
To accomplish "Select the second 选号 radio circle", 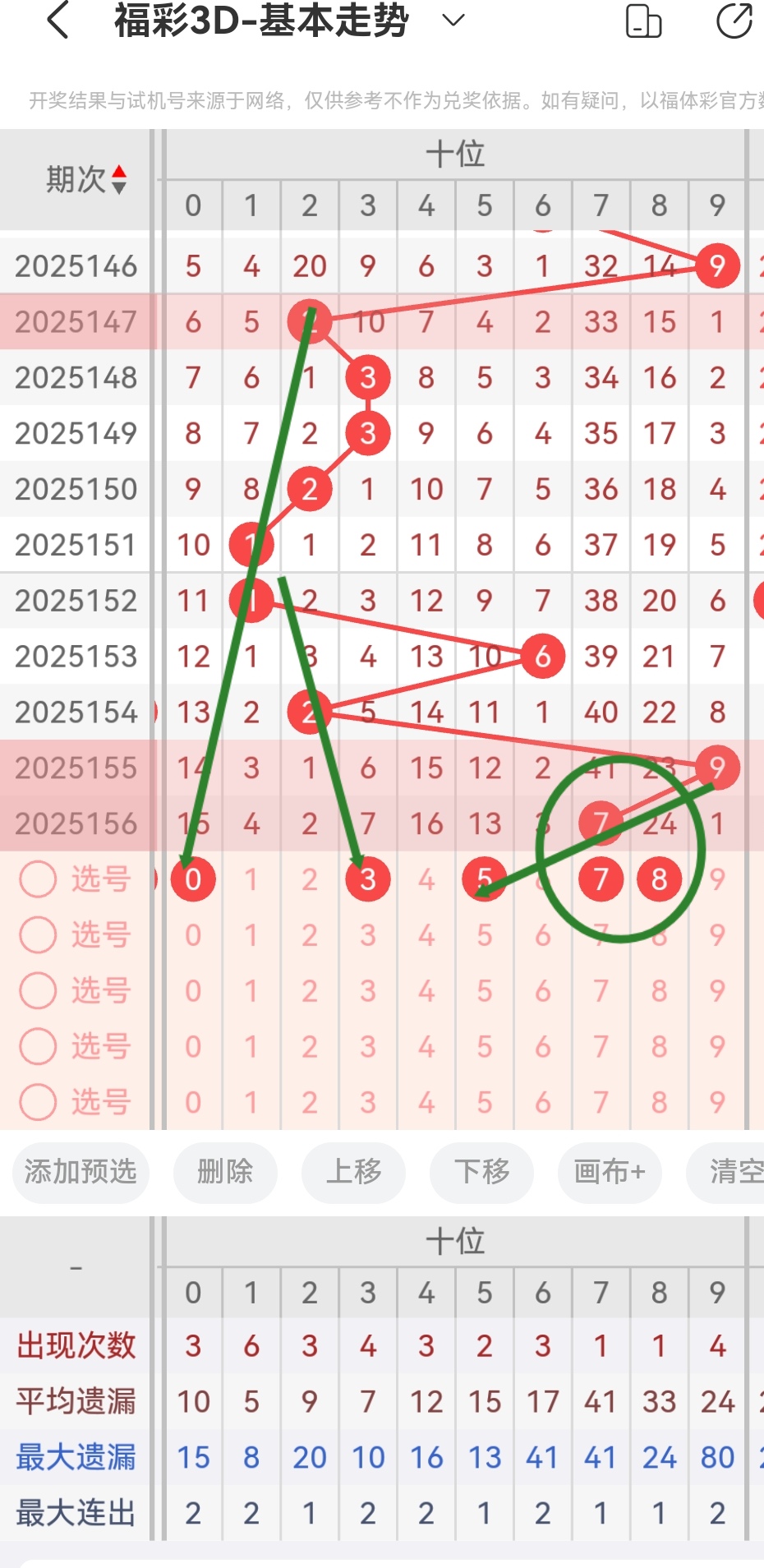I will (38, 934).
